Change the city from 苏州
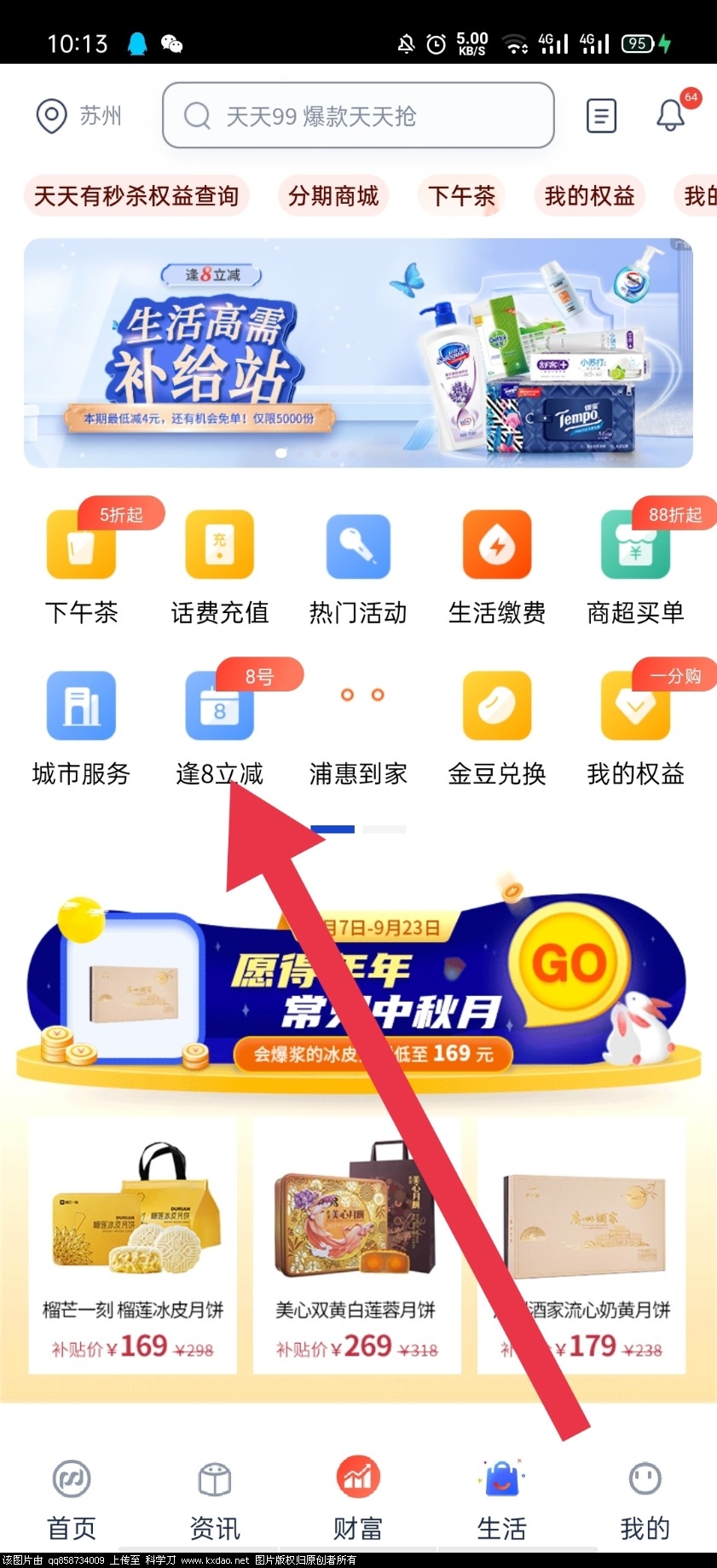This screenshot has height=1568, width=717. 79,115
